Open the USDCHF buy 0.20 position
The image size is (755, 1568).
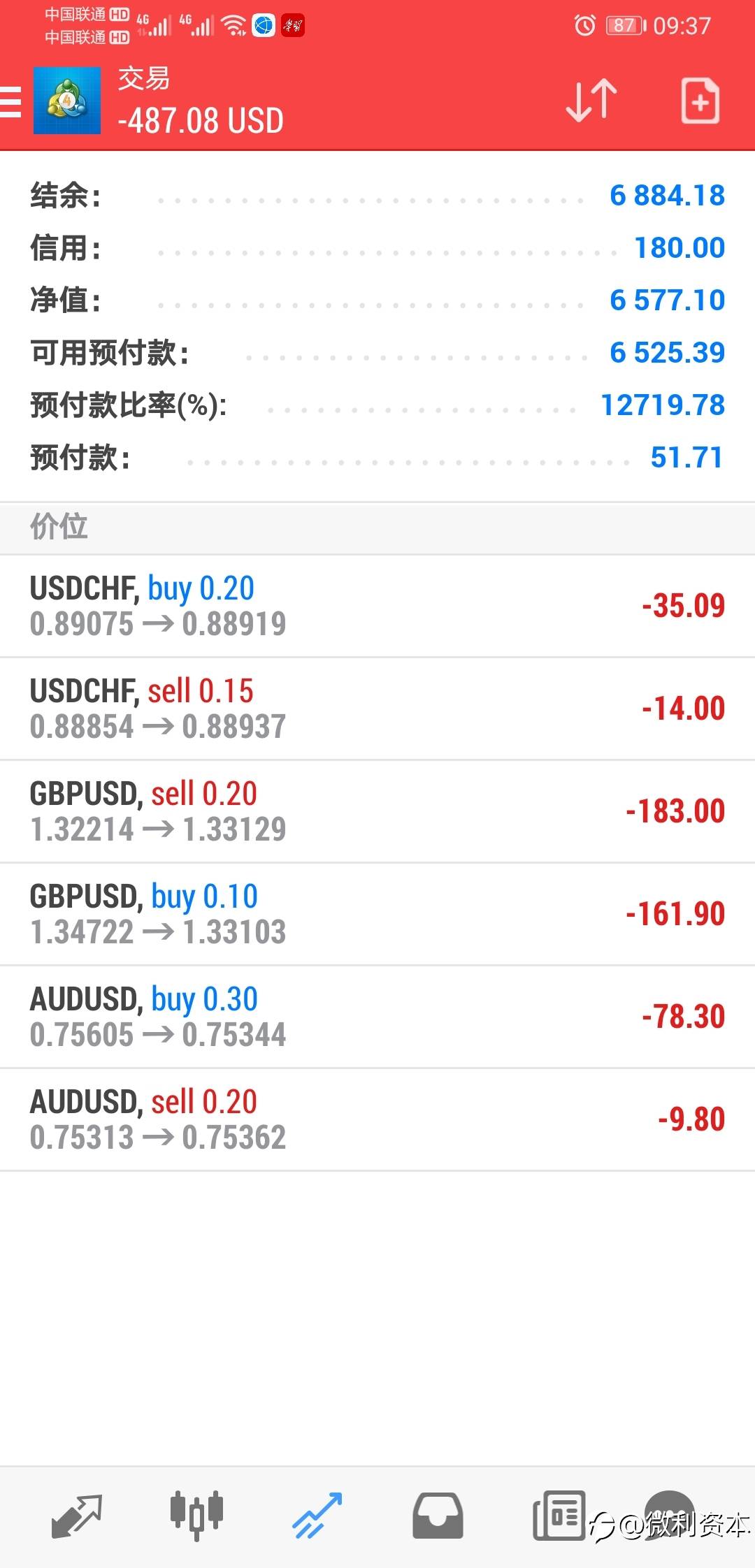(377, 606)
